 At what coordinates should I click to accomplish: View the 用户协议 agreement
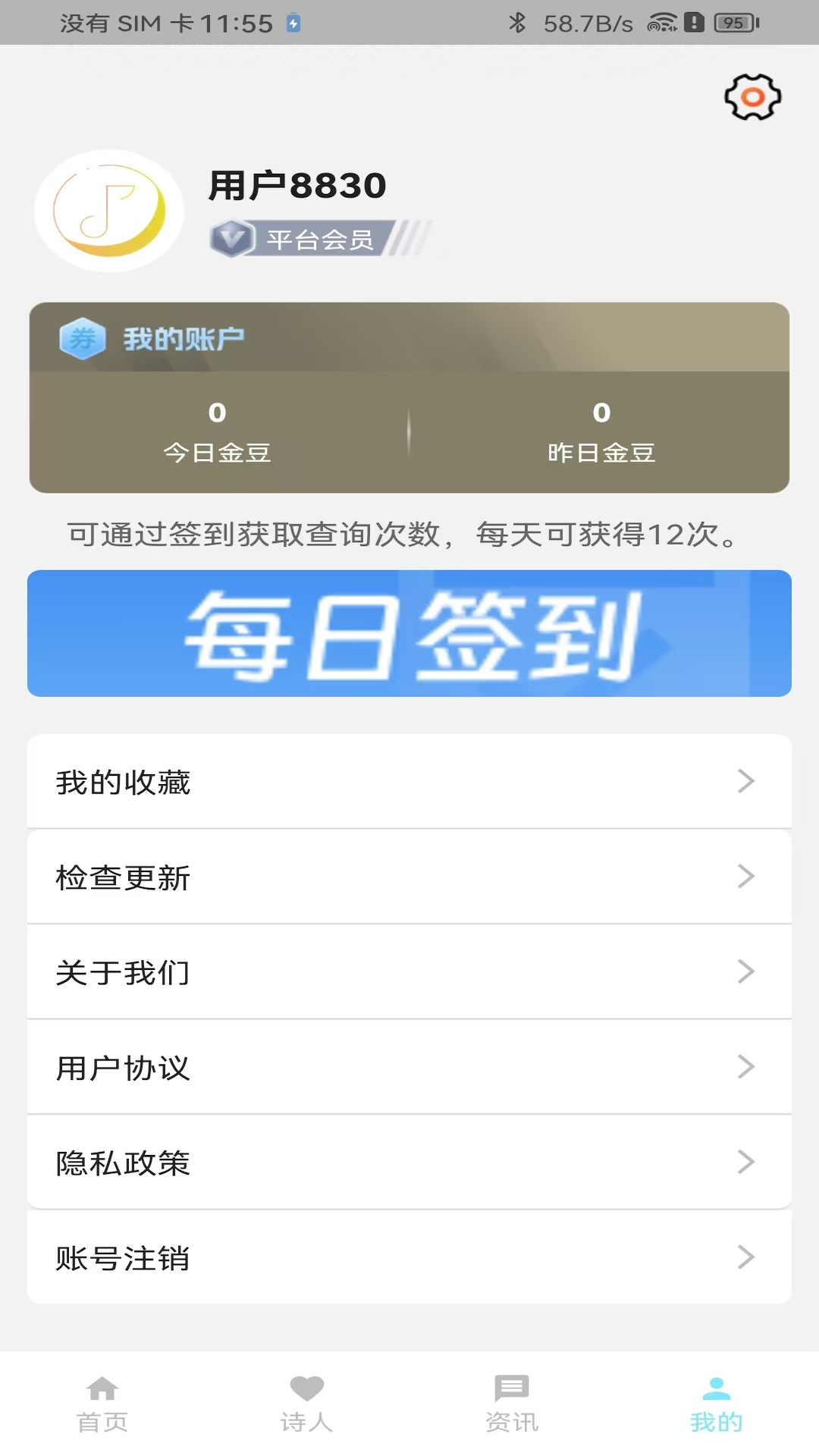(409, 1068)
